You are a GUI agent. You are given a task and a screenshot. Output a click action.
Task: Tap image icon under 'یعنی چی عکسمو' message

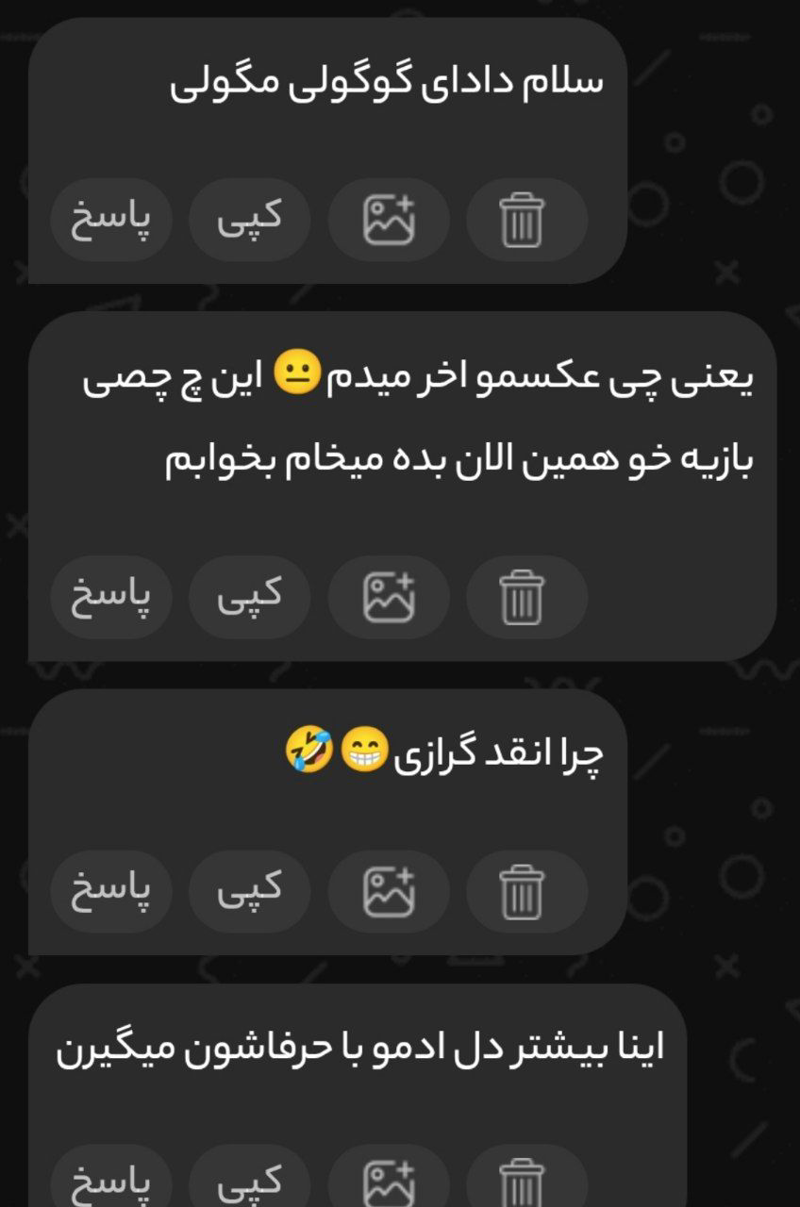point(388,598)
